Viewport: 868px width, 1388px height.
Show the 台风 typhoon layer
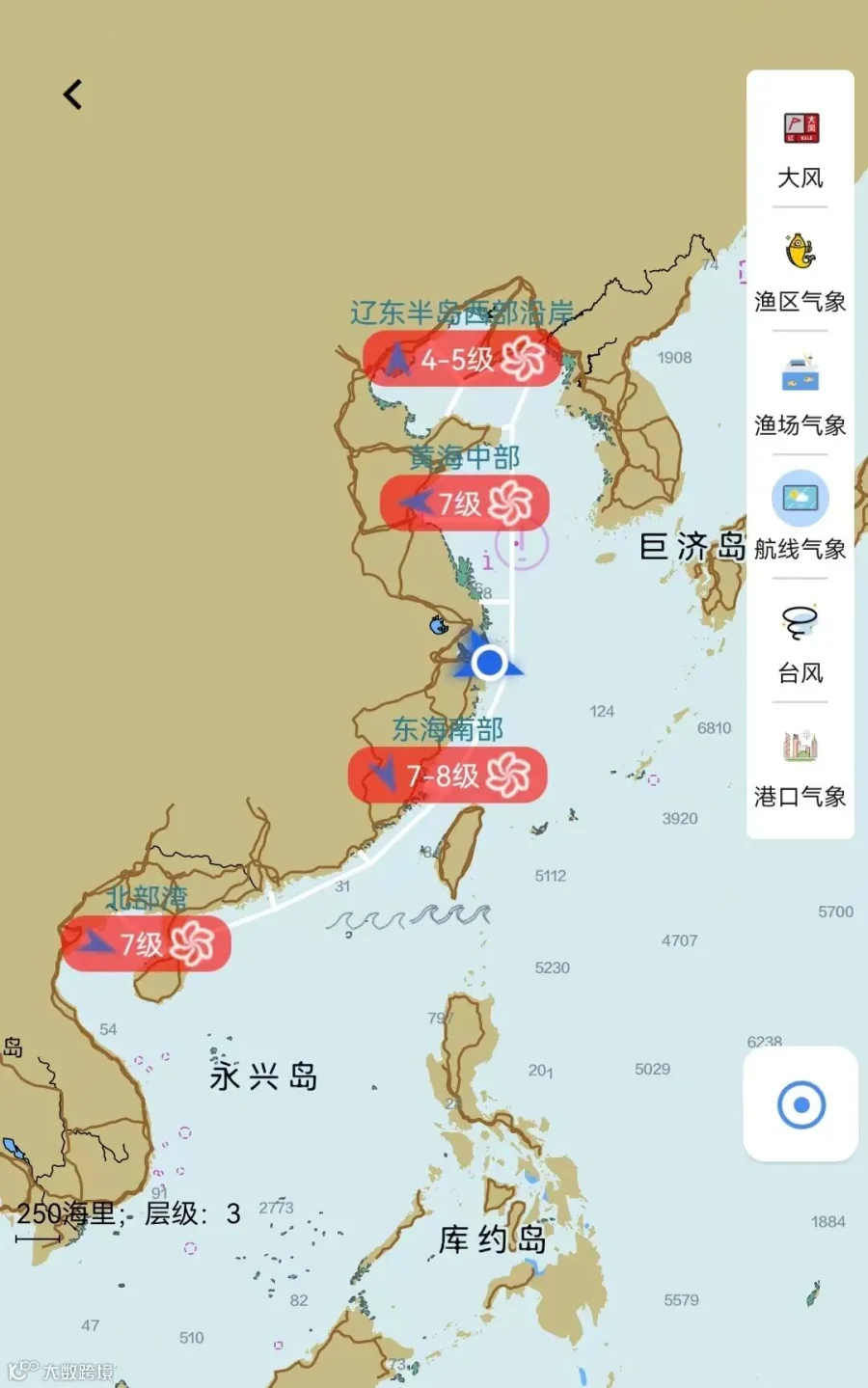pyautogui.click(x=800, y=644)
